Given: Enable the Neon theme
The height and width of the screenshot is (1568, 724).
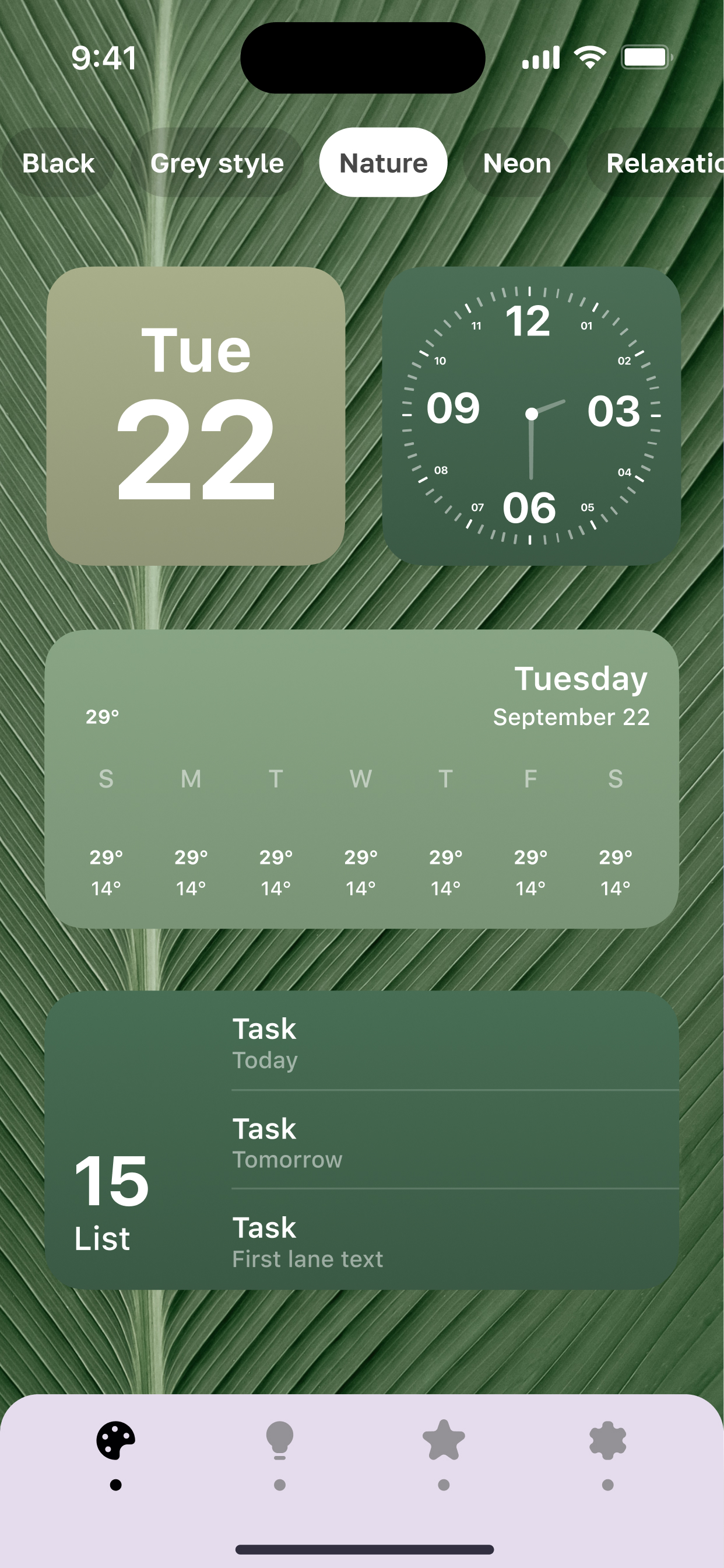Looking at the screenshot, I should [x=516, y=163].
